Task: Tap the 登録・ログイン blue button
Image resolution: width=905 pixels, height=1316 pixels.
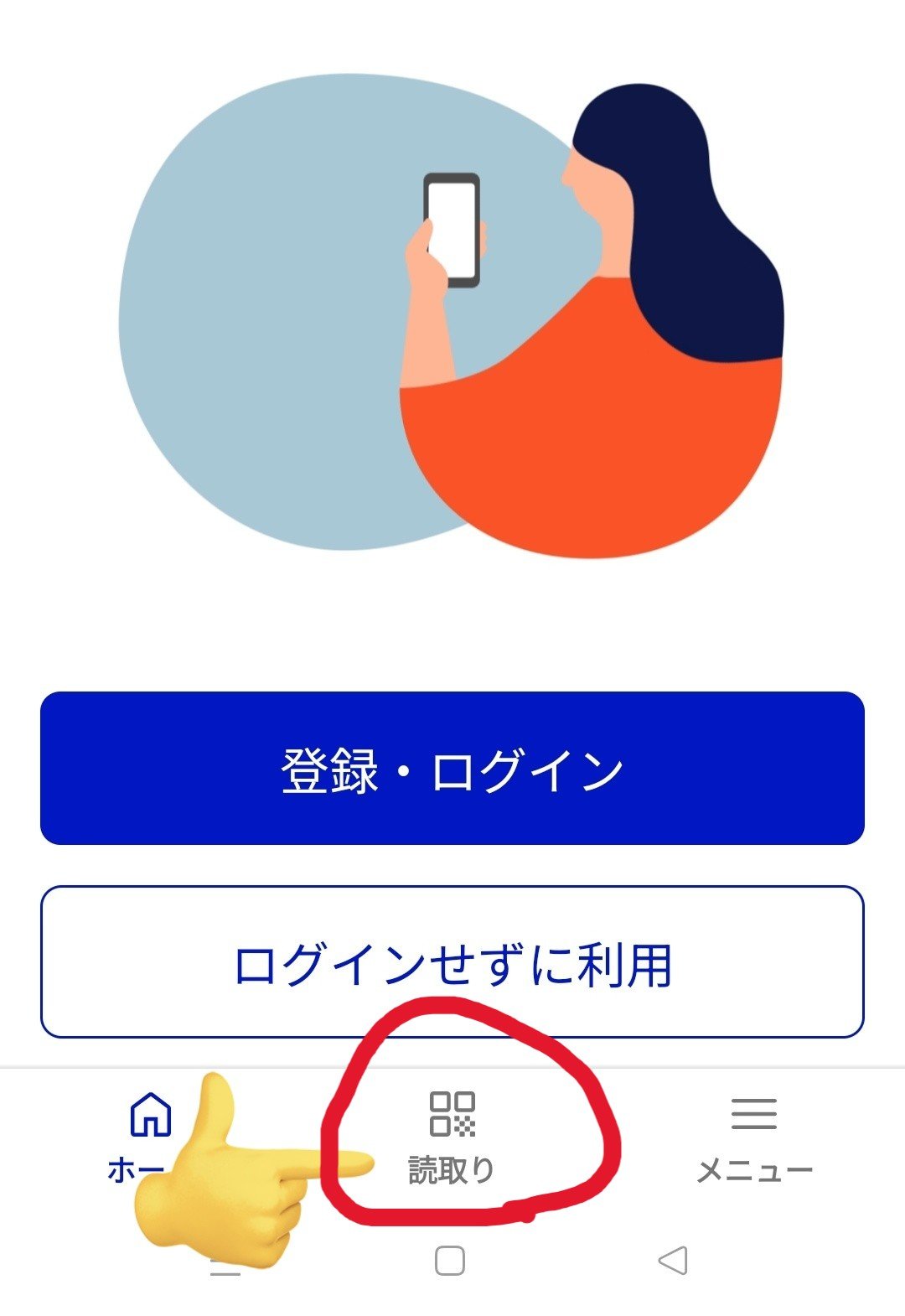Action: click(451, 769)
